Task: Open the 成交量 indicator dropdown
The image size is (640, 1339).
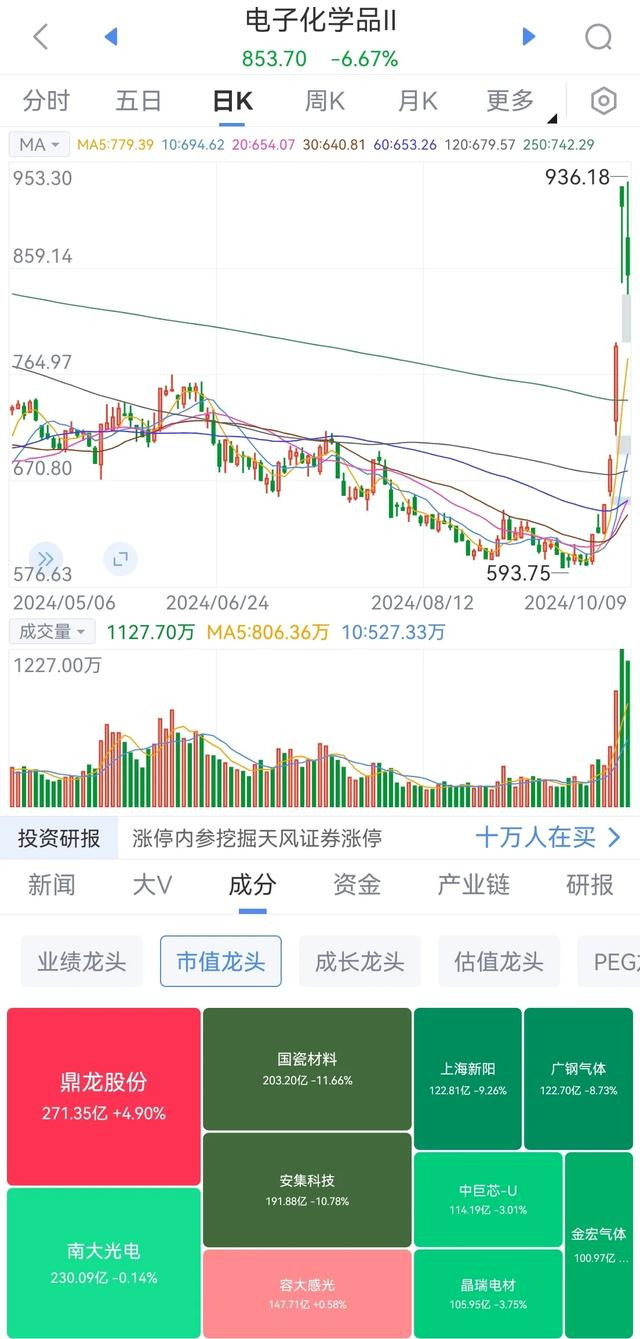Action: point(52,631)
